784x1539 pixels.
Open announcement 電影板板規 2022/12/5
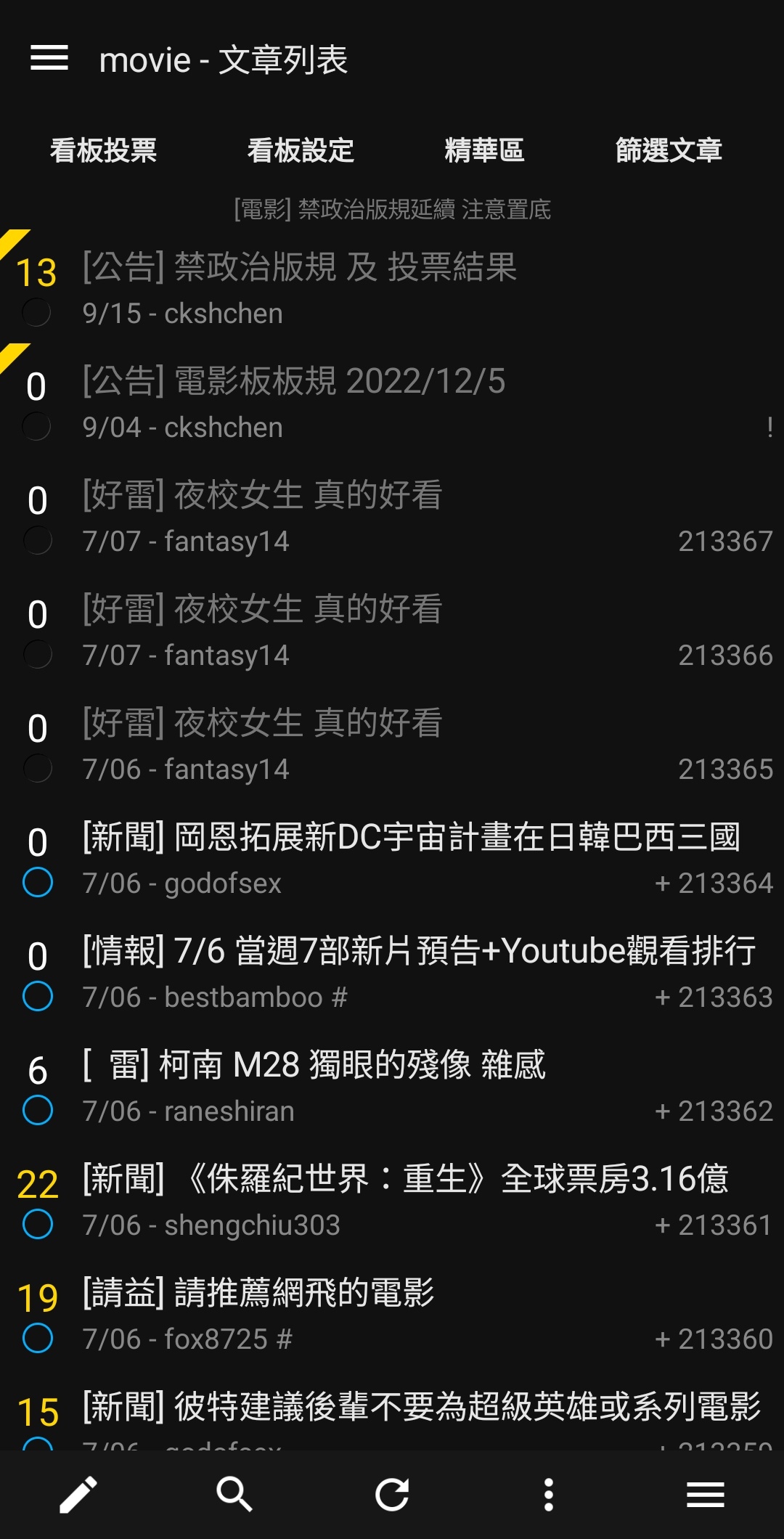[x=392, y=402]
